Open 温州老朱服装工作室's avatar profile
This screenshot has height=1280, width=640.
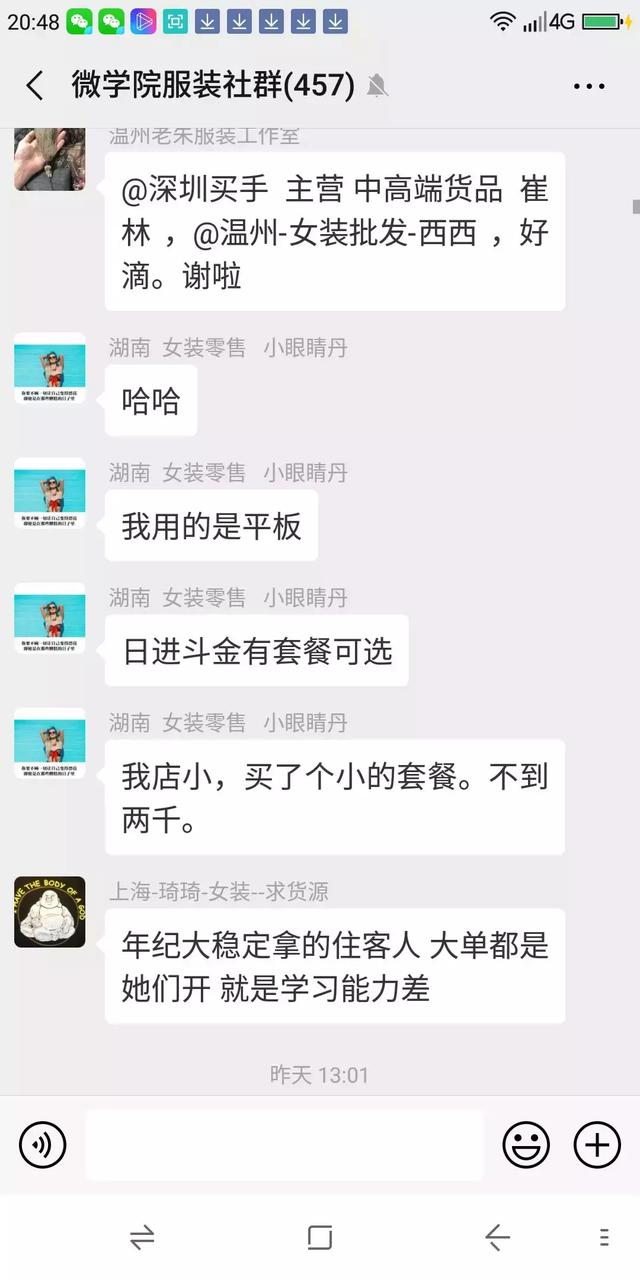(x=49, y=160)
